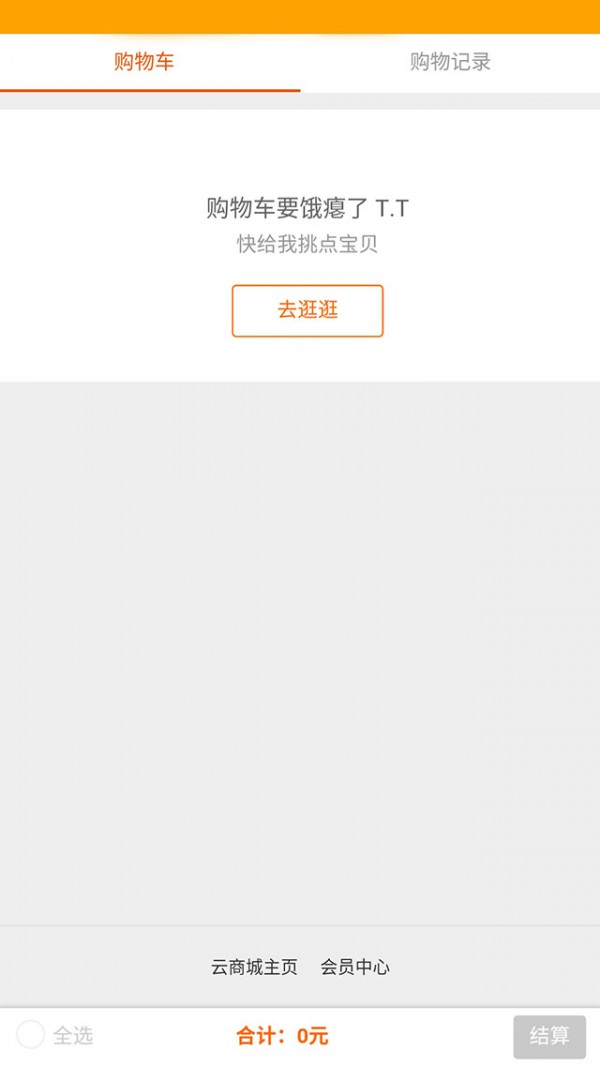The image size is (600, 1065).
Task: Switch to the 购物车 tab
Action: point(144,62)
